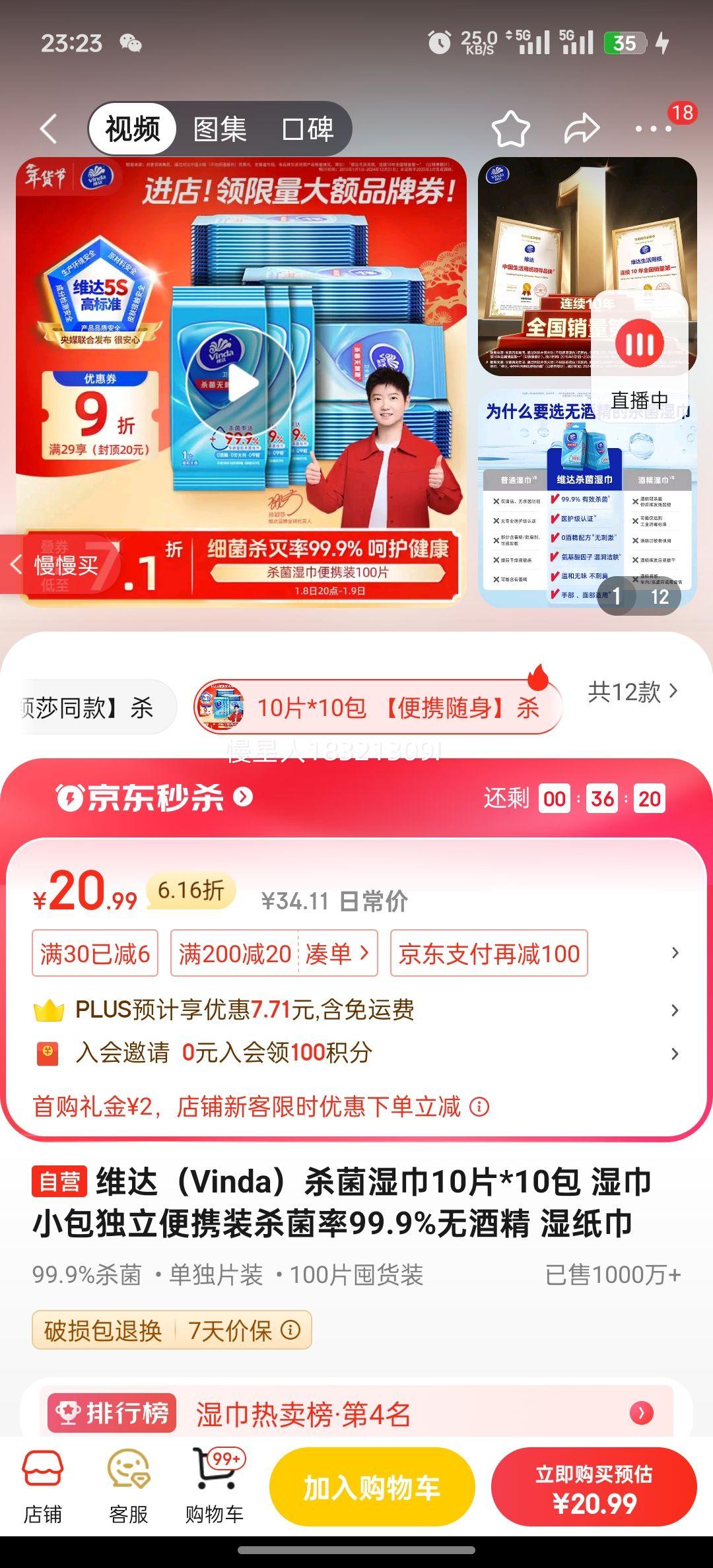
Task: Open the 京东秒杀 flash sale page
Action: [x=157, y=797]
